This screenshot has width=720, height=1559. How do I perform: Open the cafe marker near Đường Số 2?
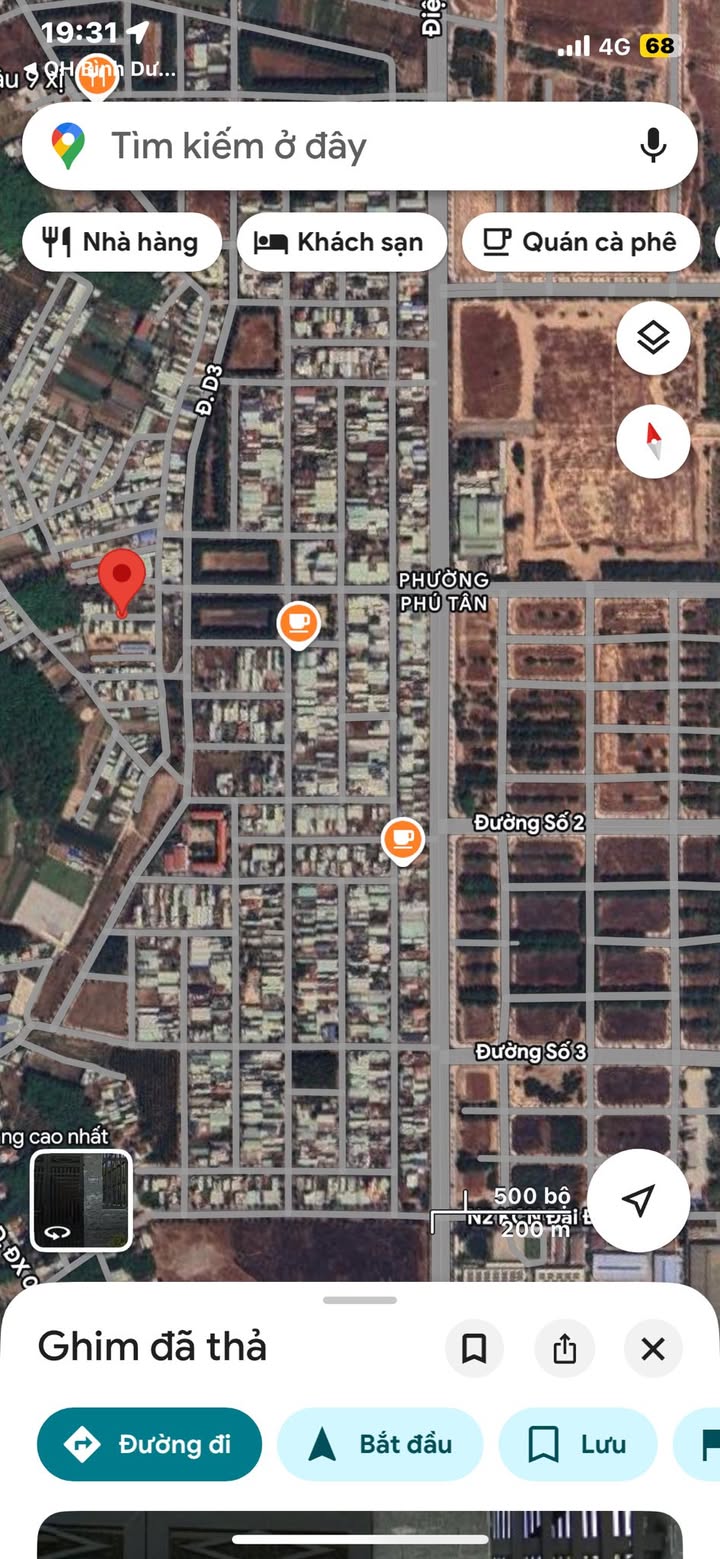(402, 838)
